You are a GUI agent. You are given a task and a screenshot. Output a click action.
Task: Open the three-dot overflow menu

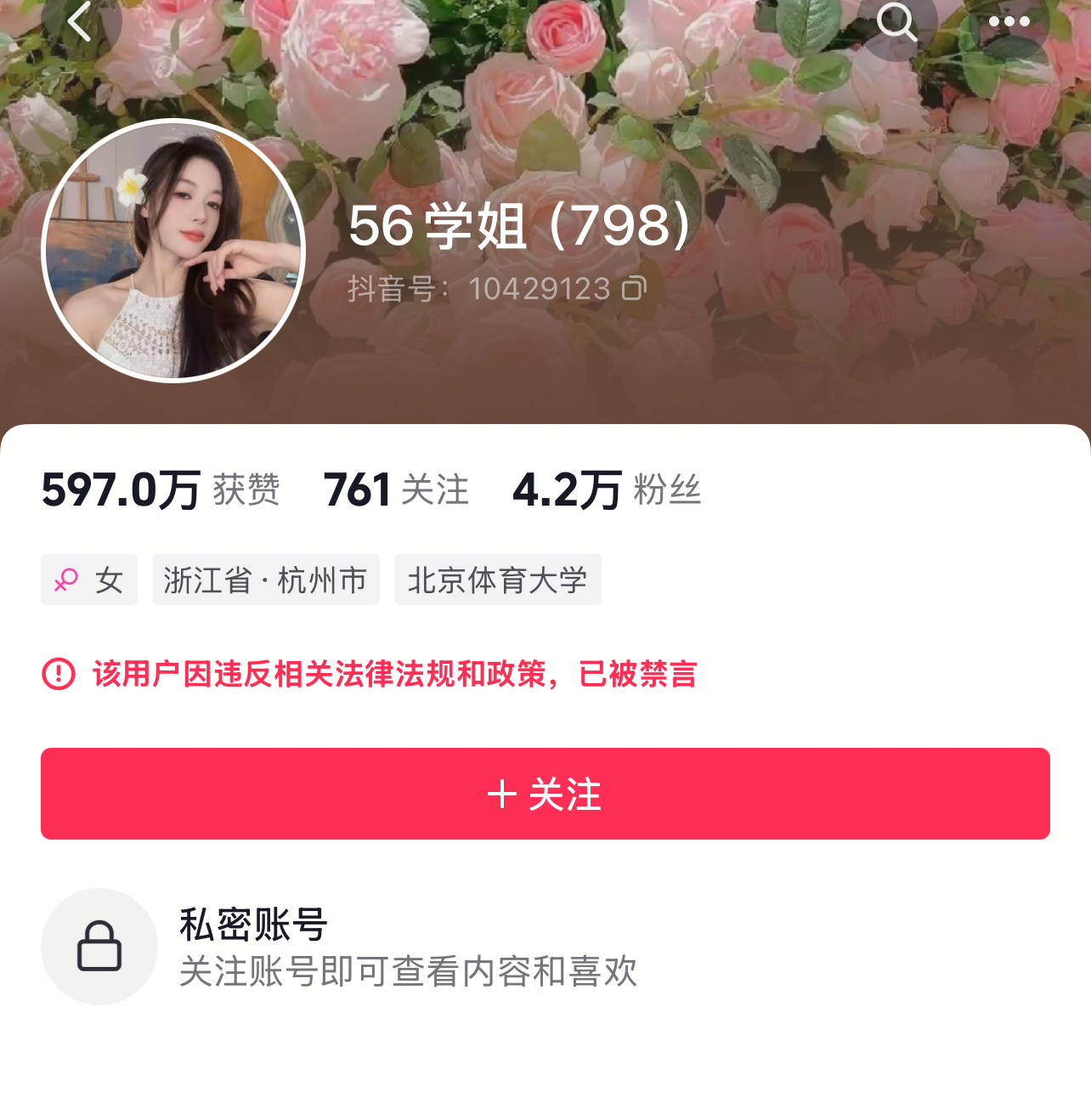point(1009,23)
